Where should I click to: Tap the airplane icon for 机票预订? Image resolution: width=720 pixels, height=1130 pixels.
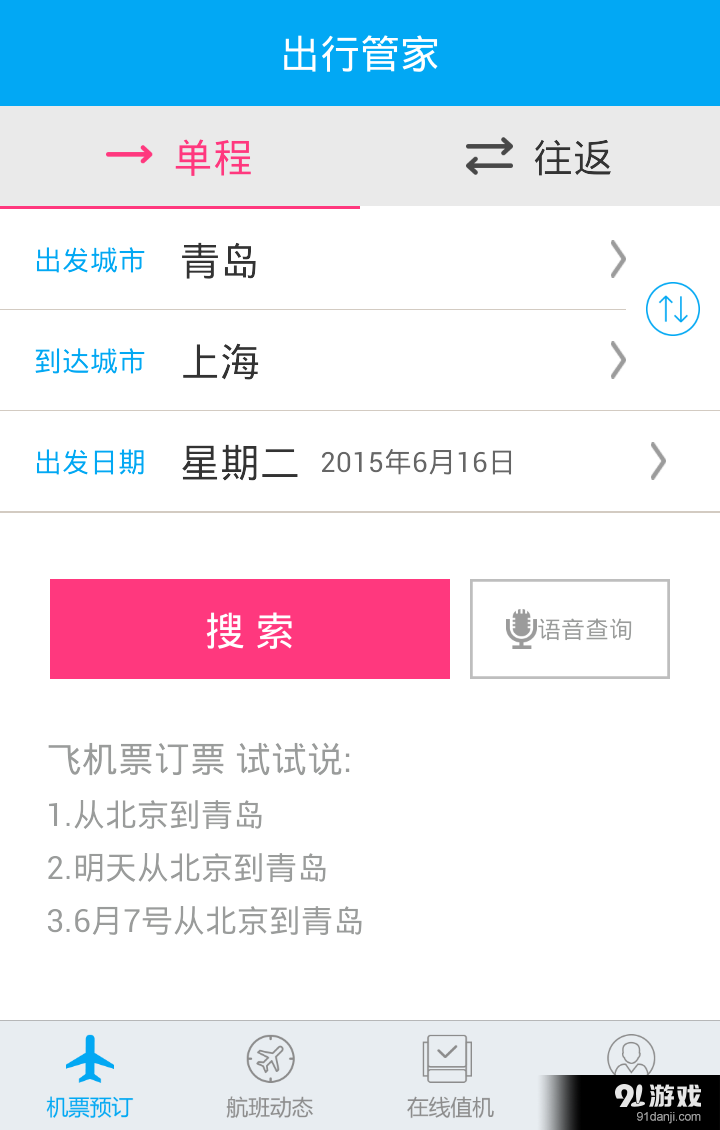pos(87,1056)
